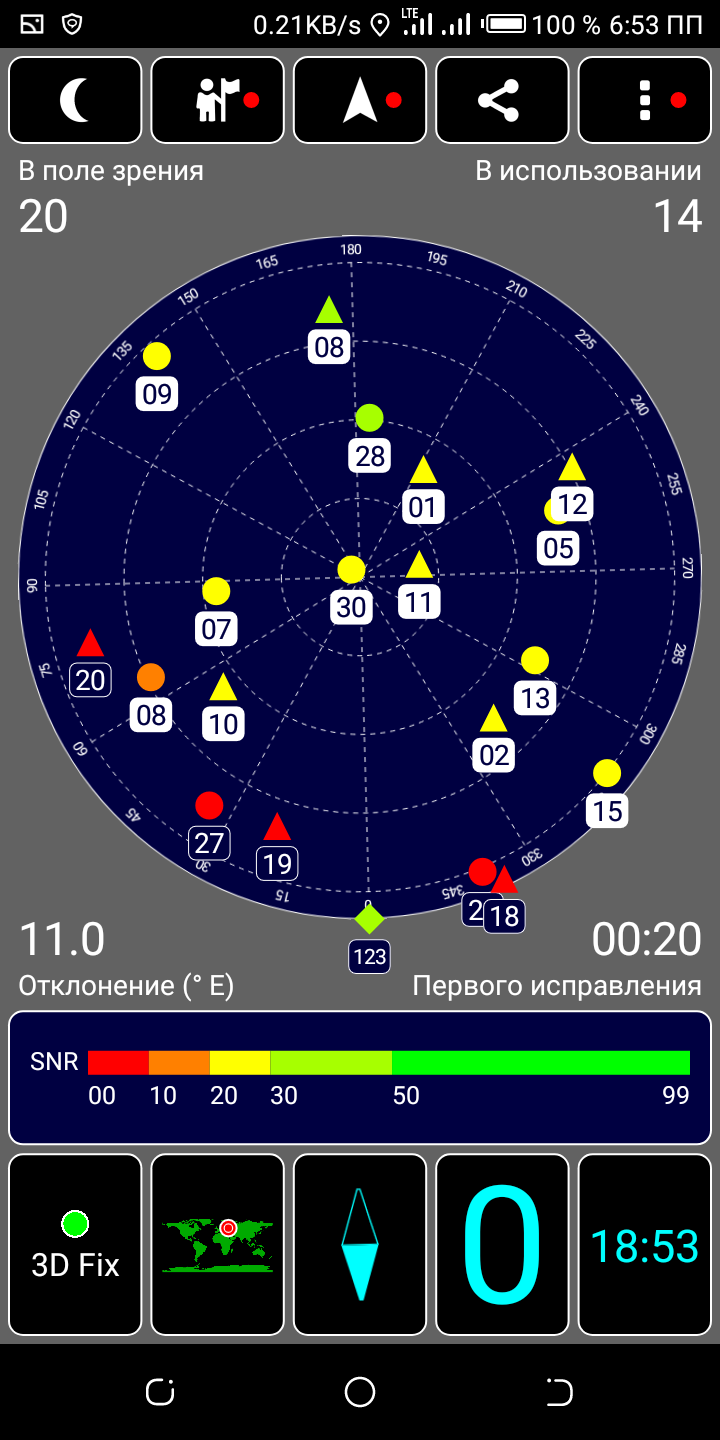Toggle night mode with the moon icon

coord(75,100)
